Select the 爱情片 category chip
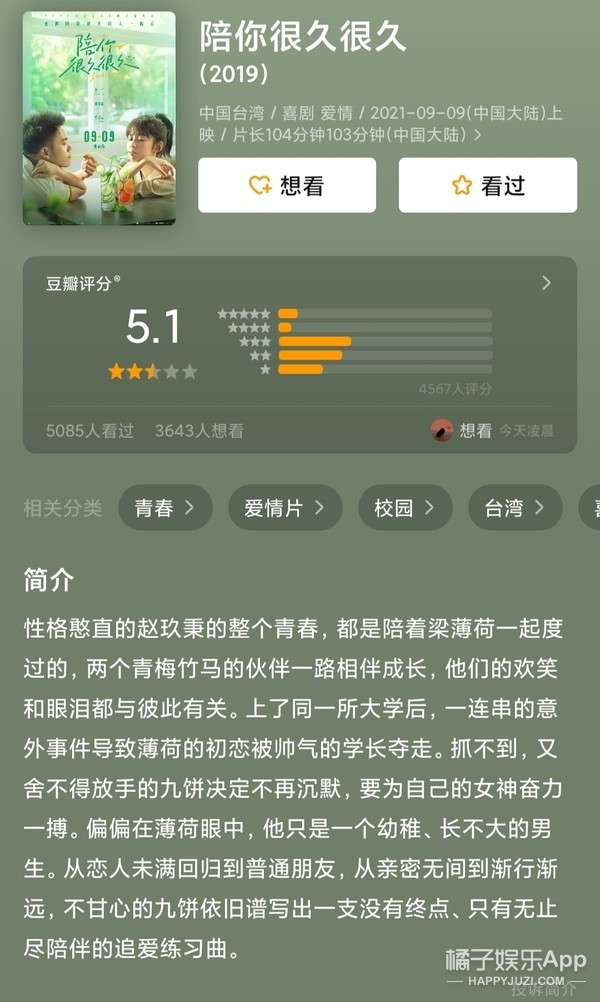Screen dimensions: 600x1002 pyautogui.click(x=285, y=508)
